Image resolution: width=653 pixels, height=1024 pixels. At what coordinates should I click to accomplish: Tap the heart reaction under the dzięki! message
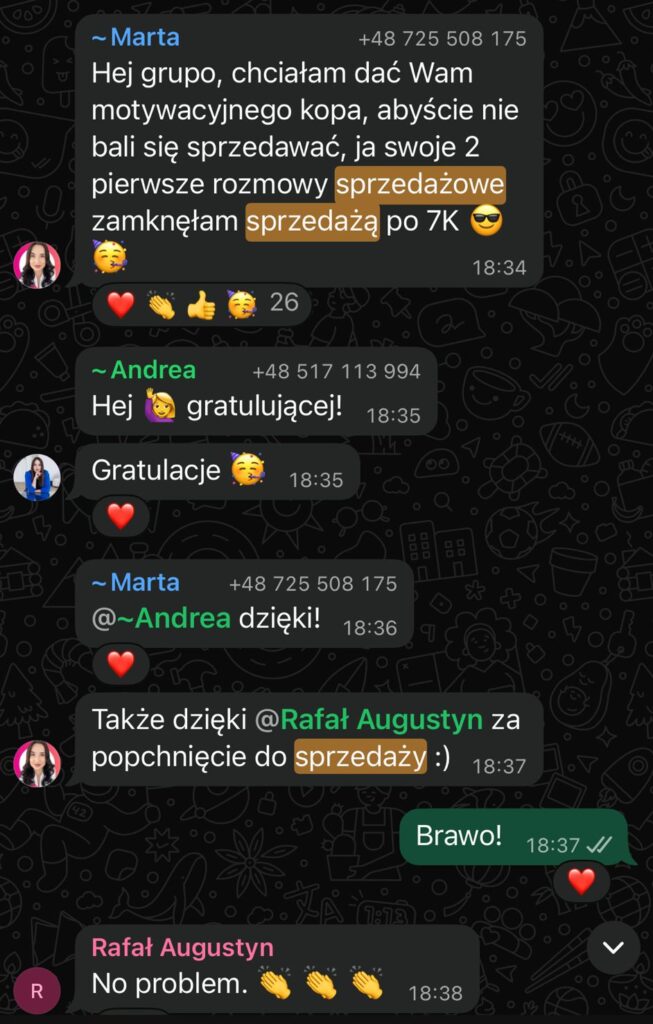tap(121, 664)
